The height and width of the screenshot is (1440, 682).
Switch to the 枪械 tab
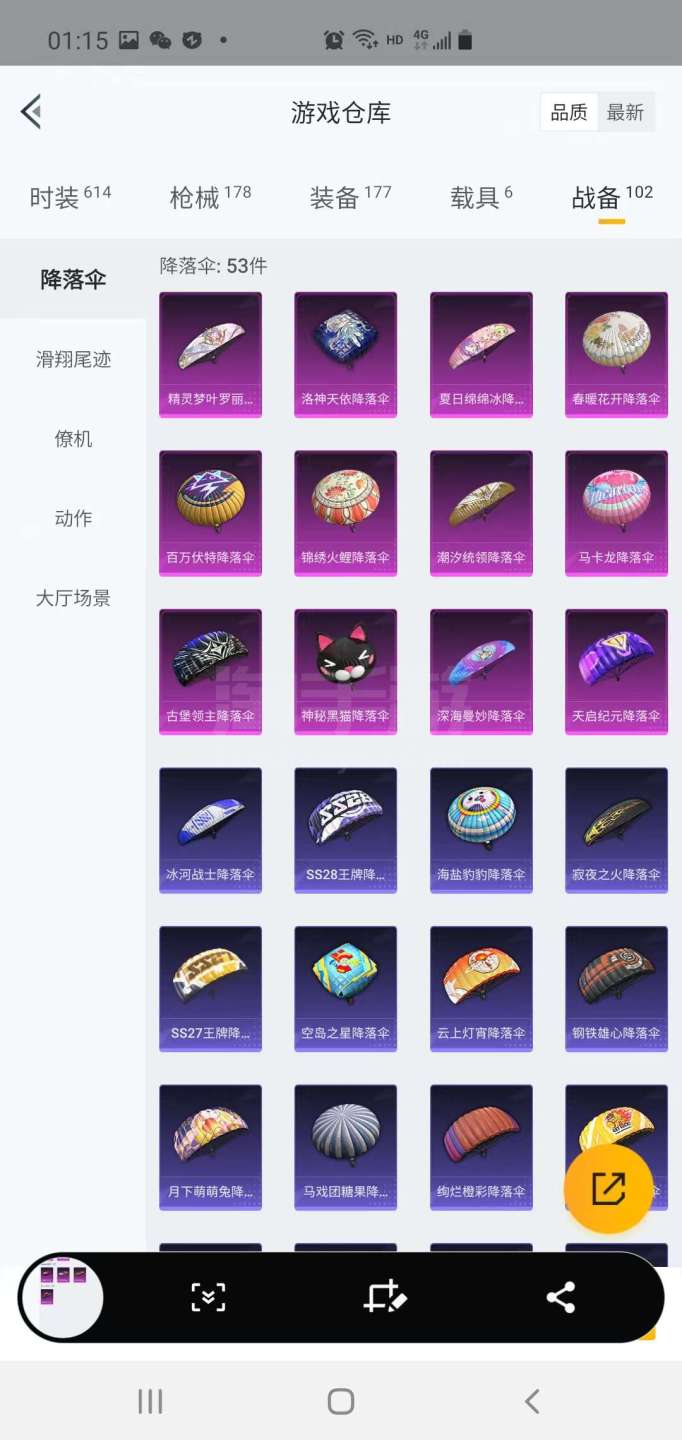pos(209,197)
